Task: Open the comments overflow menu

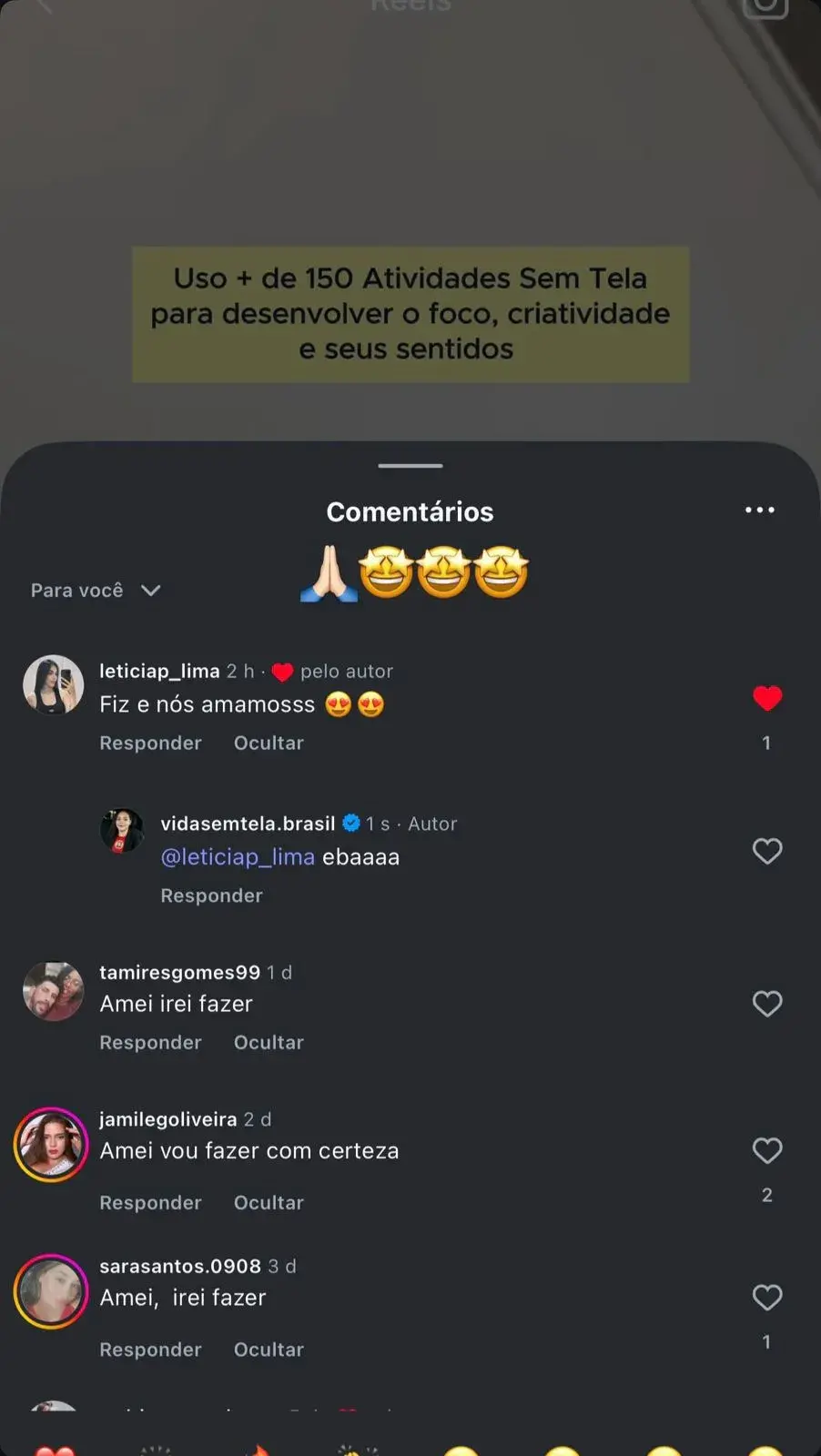Action: point(759,511)
